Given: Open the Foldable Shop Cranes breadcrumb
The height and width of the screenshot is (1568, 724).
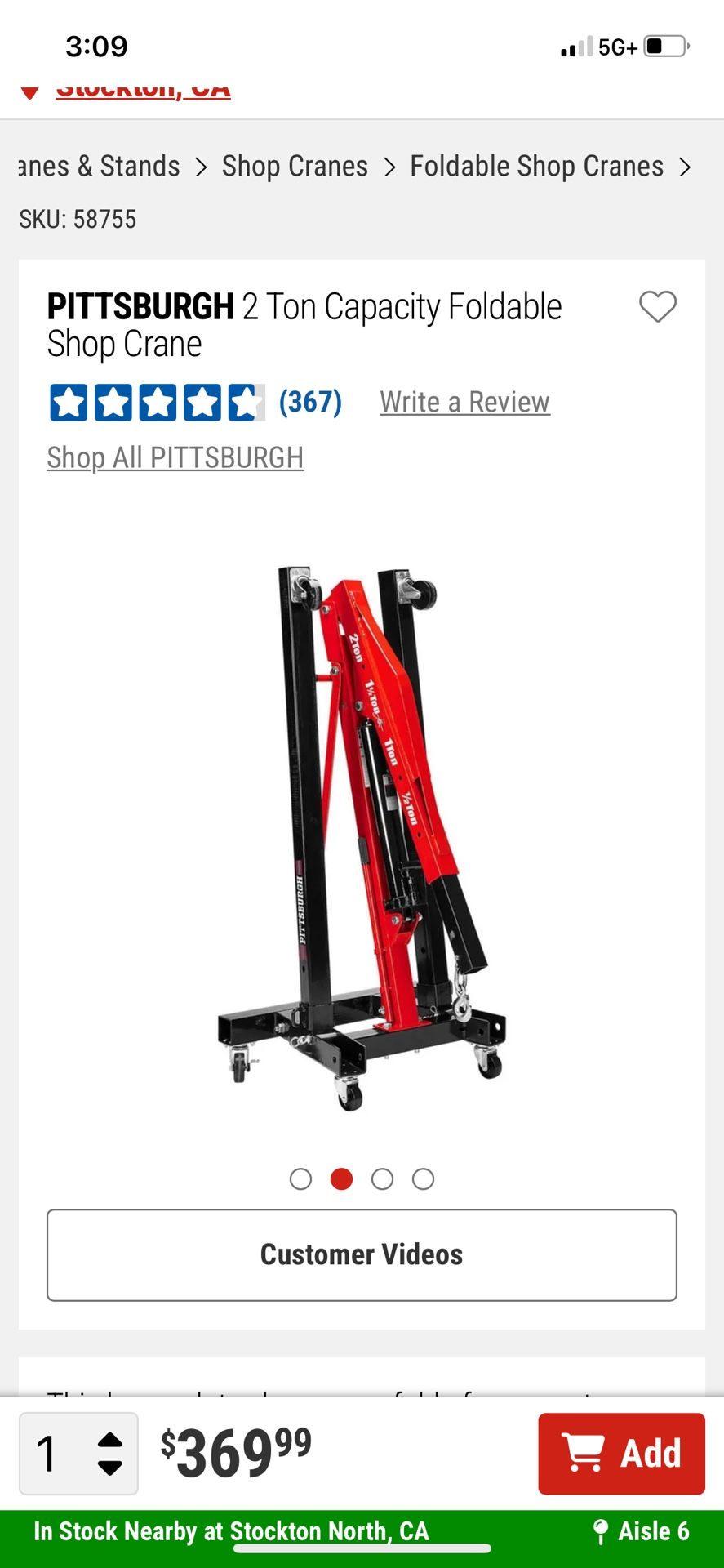Looking at the screenshot, I should pyautogui.click(x=536, y=166).
